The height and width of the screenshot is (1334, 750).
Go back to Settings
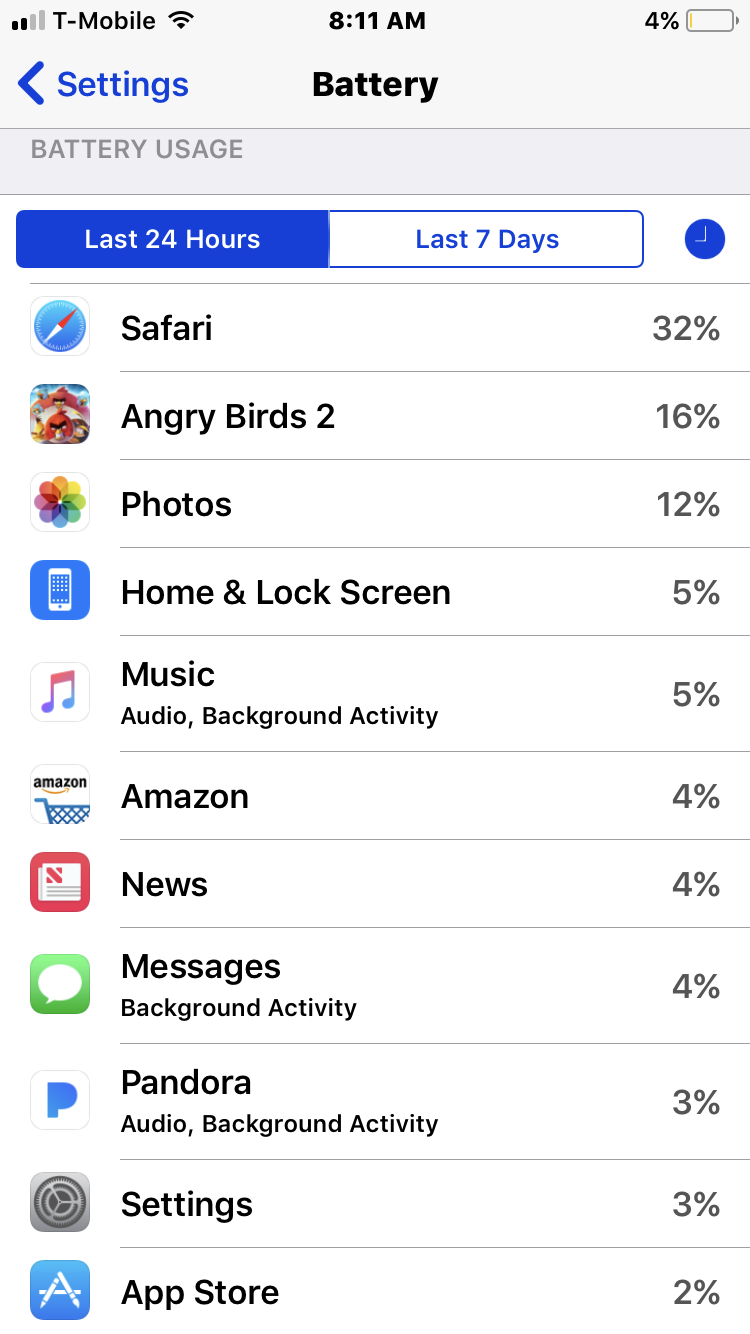coord(103,85)
